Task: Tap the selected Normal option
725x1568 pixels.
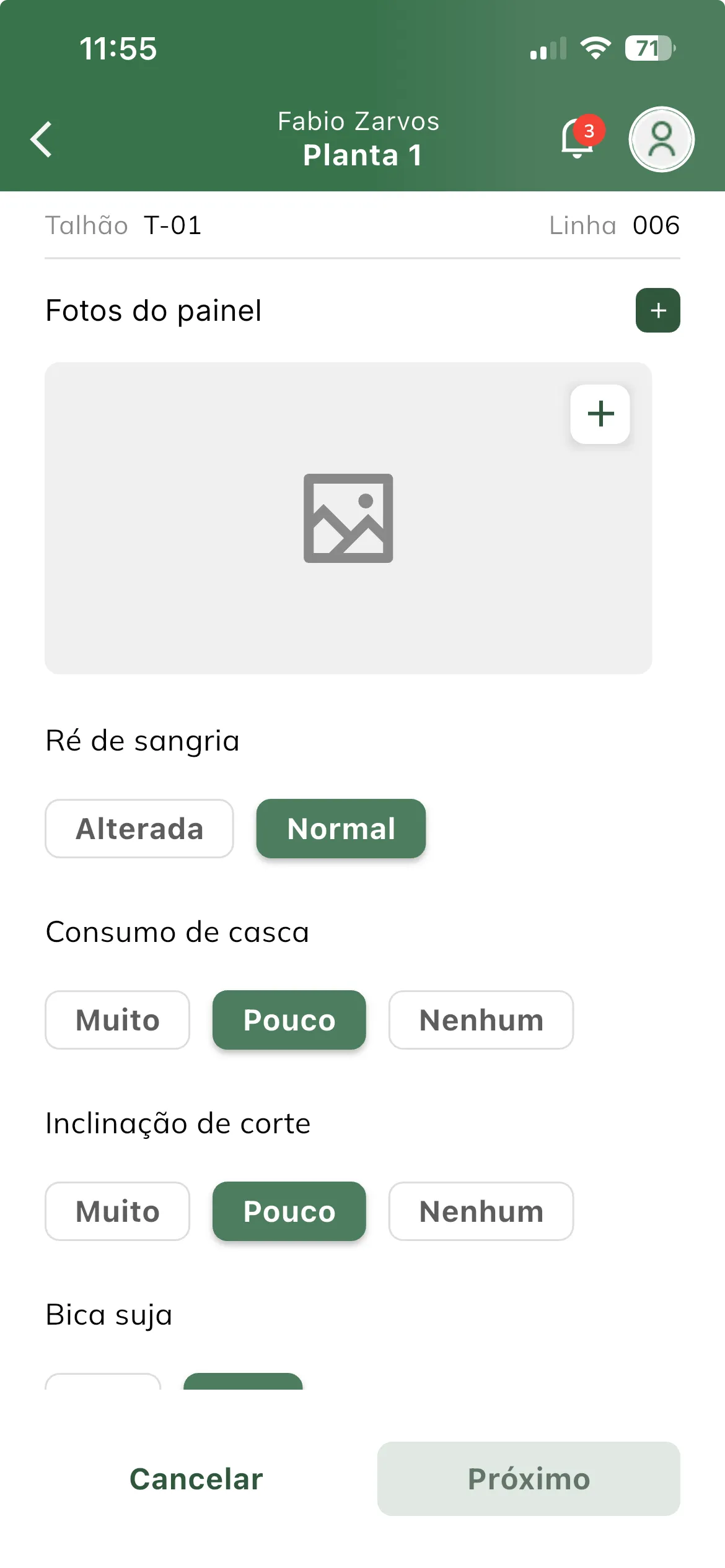Action: pyautogui.click(x=341, y=828)
